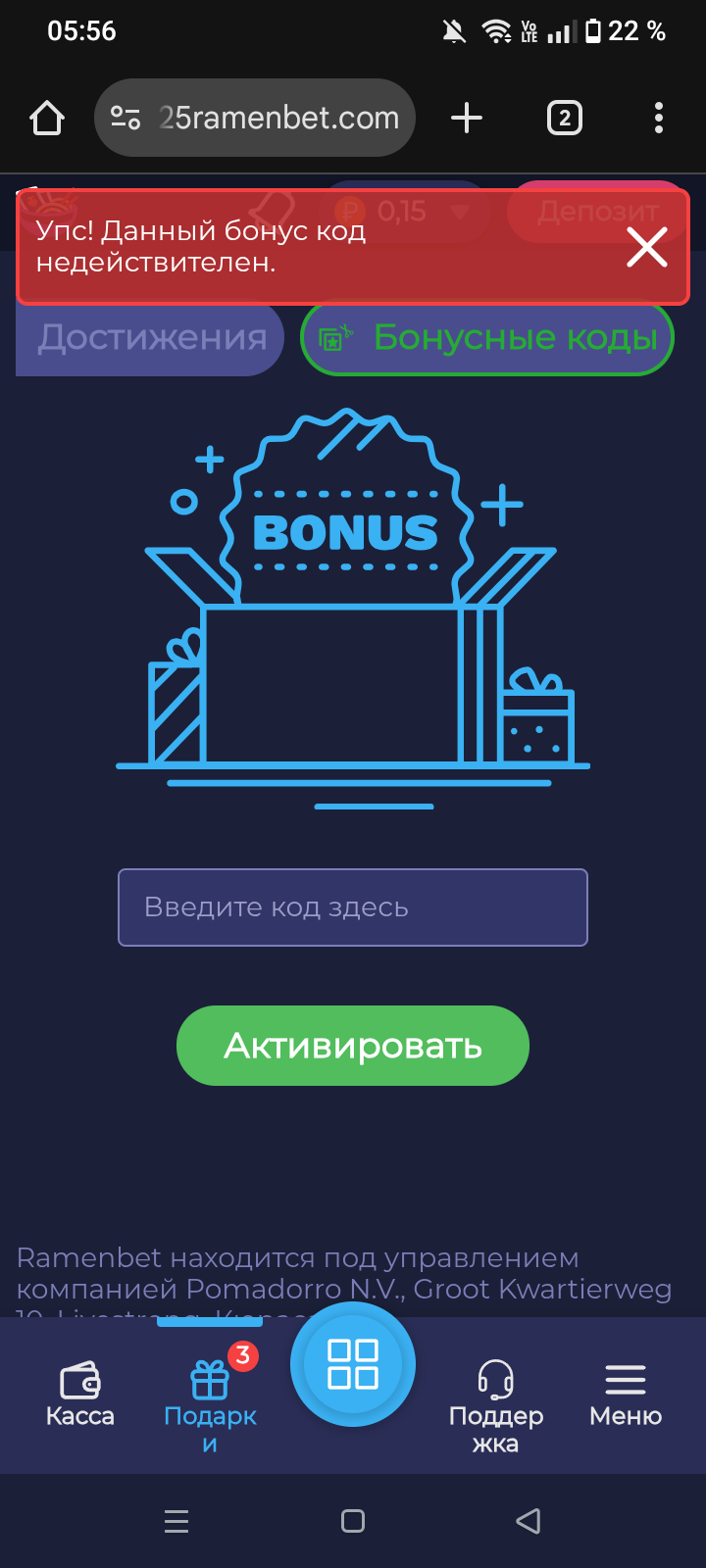Screen dimensions: 706x1568
Task: Open the browser overflow menu
Action: point(659,119)
